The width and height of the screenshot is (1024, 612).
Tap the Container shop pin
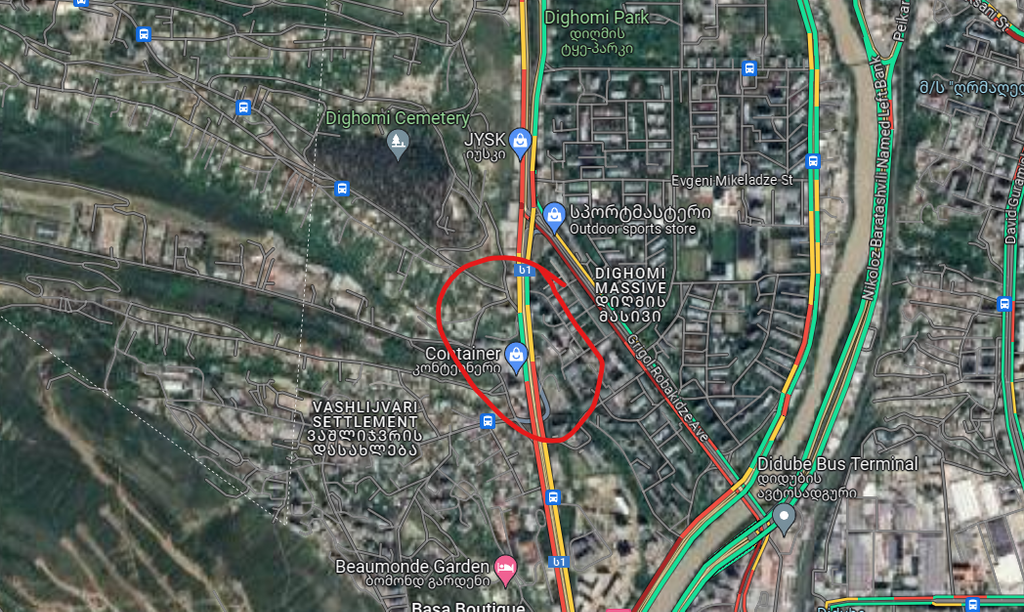516,354
